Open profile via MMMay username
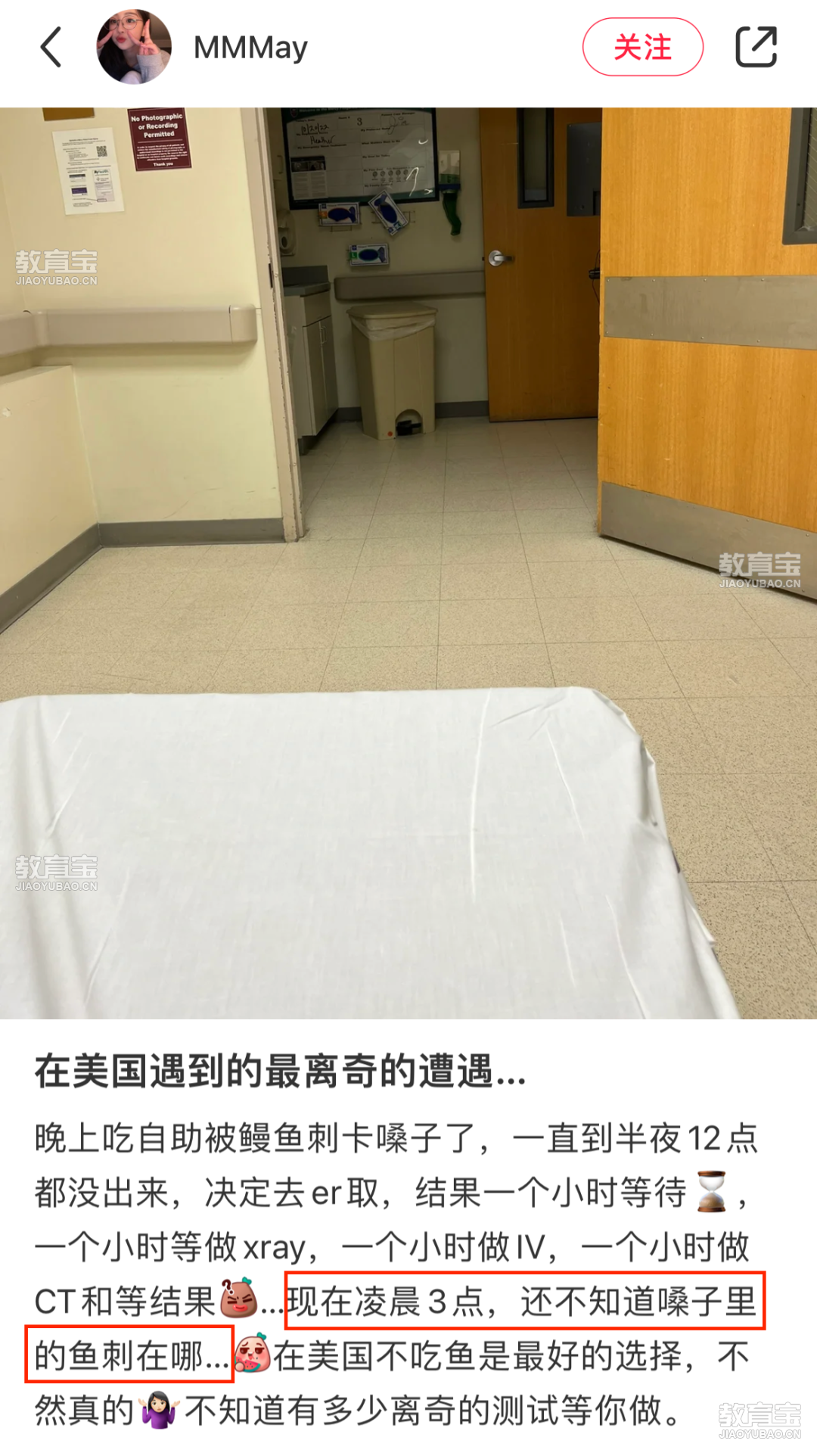Image resolution: width=817 pixels, height=1456 pixels. tap(250, 48)
